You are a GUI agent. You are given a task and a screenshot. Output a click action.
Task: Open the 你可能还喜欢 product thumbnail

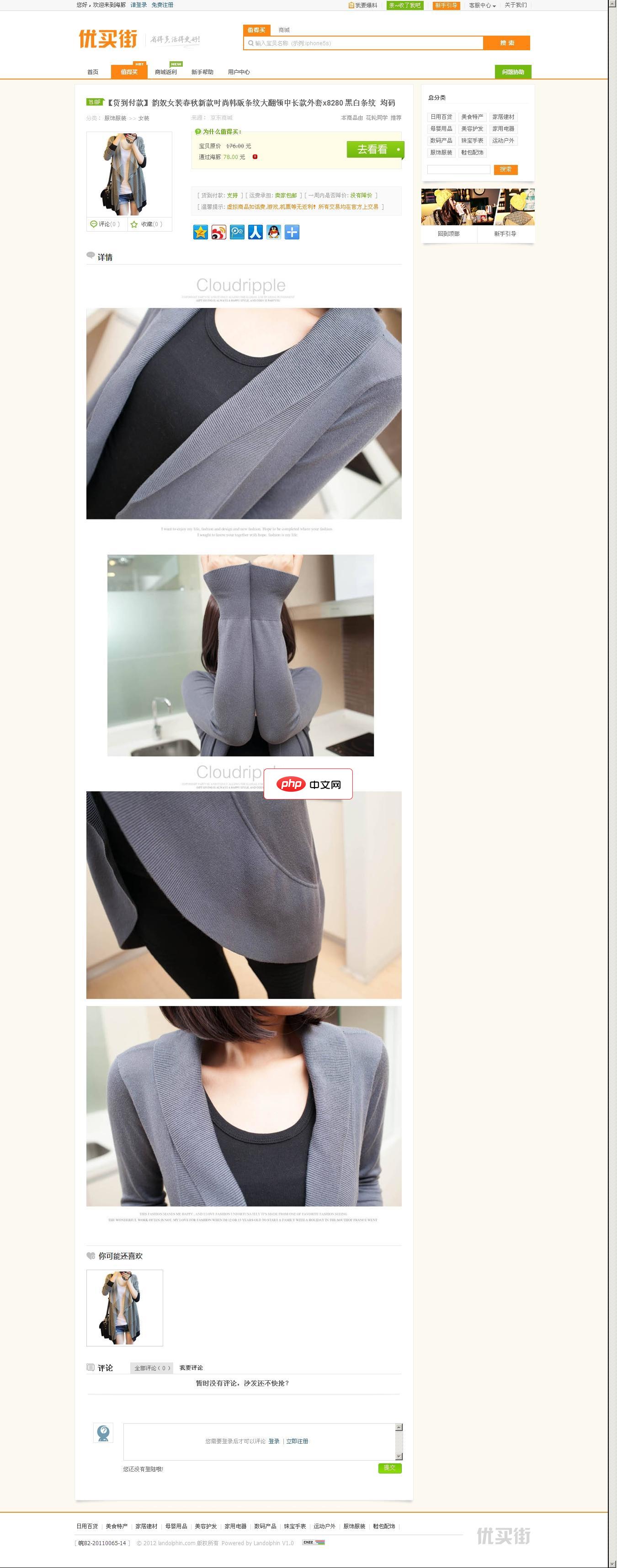pos(125,1308)
